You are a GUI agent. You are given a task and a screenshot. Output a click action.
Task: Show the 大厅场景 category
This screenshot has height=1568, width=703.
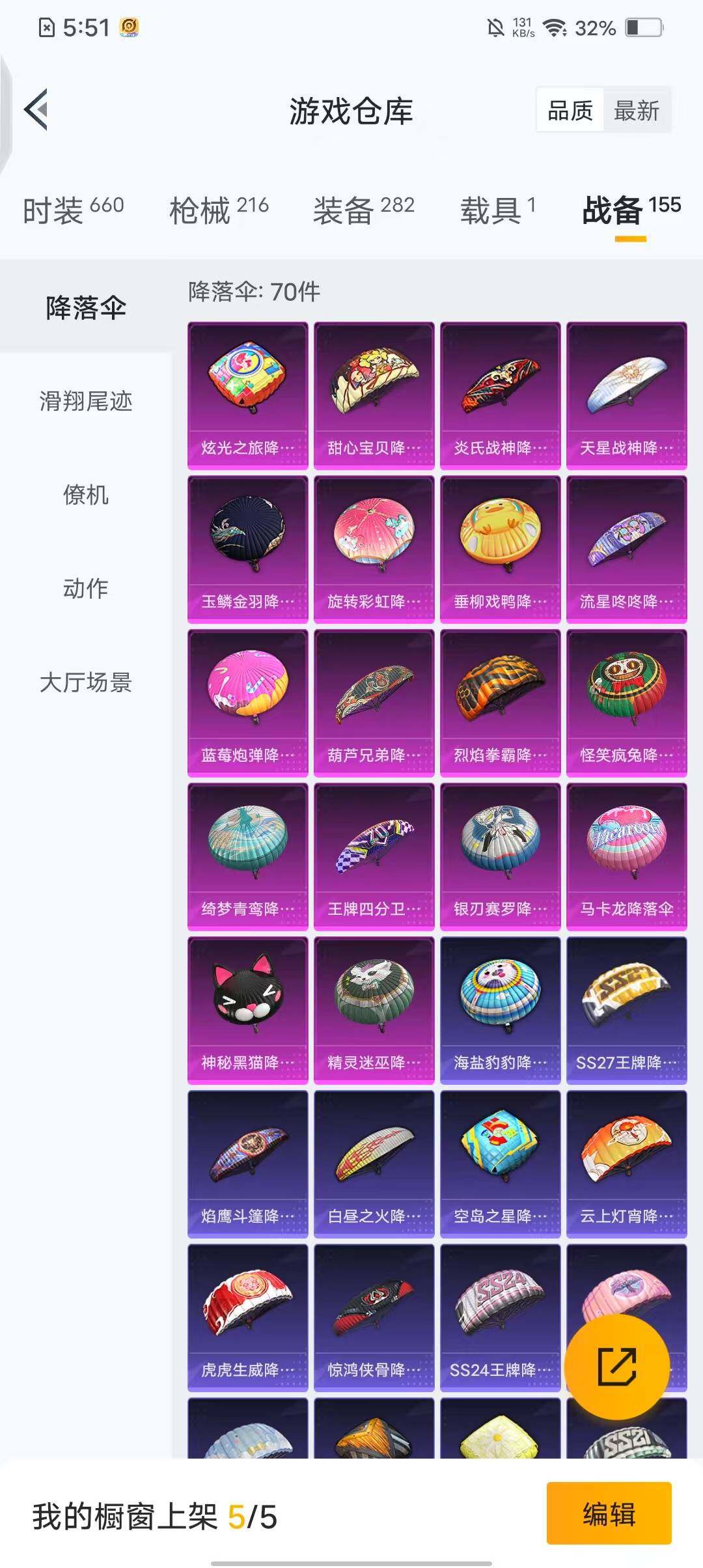[x=86, y=682]
